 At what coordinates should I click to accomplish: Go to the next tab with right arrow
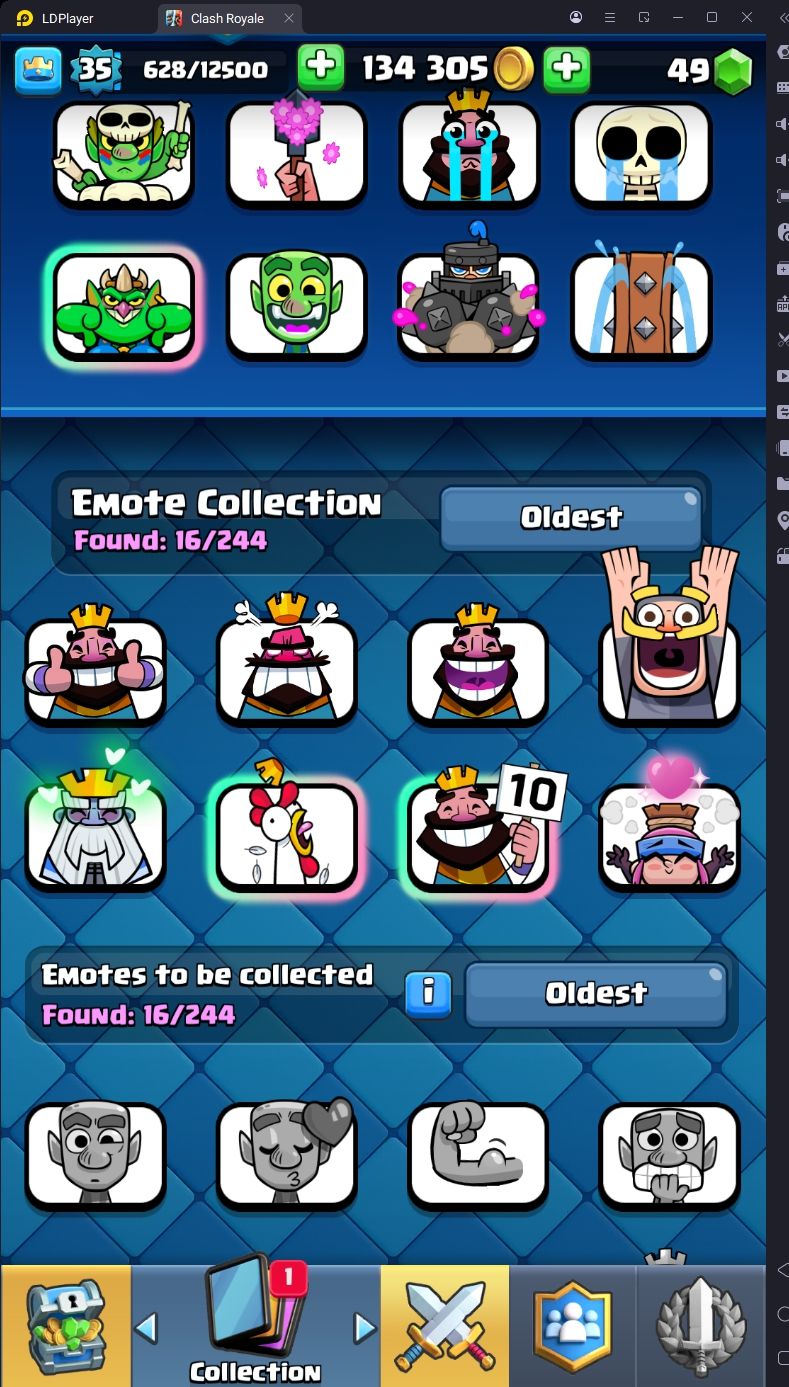(x=364, y=1328)
